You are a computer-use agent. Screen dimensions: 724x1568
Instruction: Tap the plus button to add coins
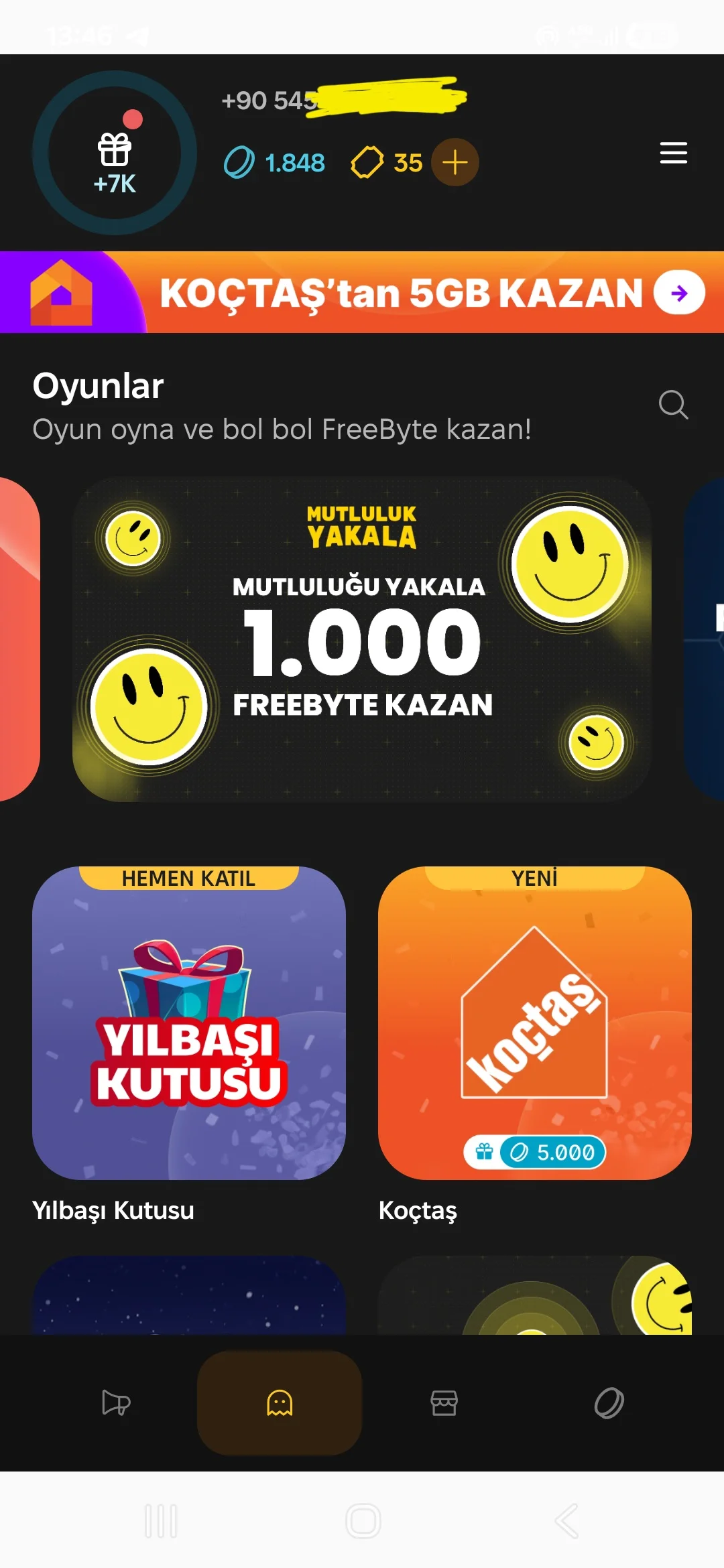point(455,162)
